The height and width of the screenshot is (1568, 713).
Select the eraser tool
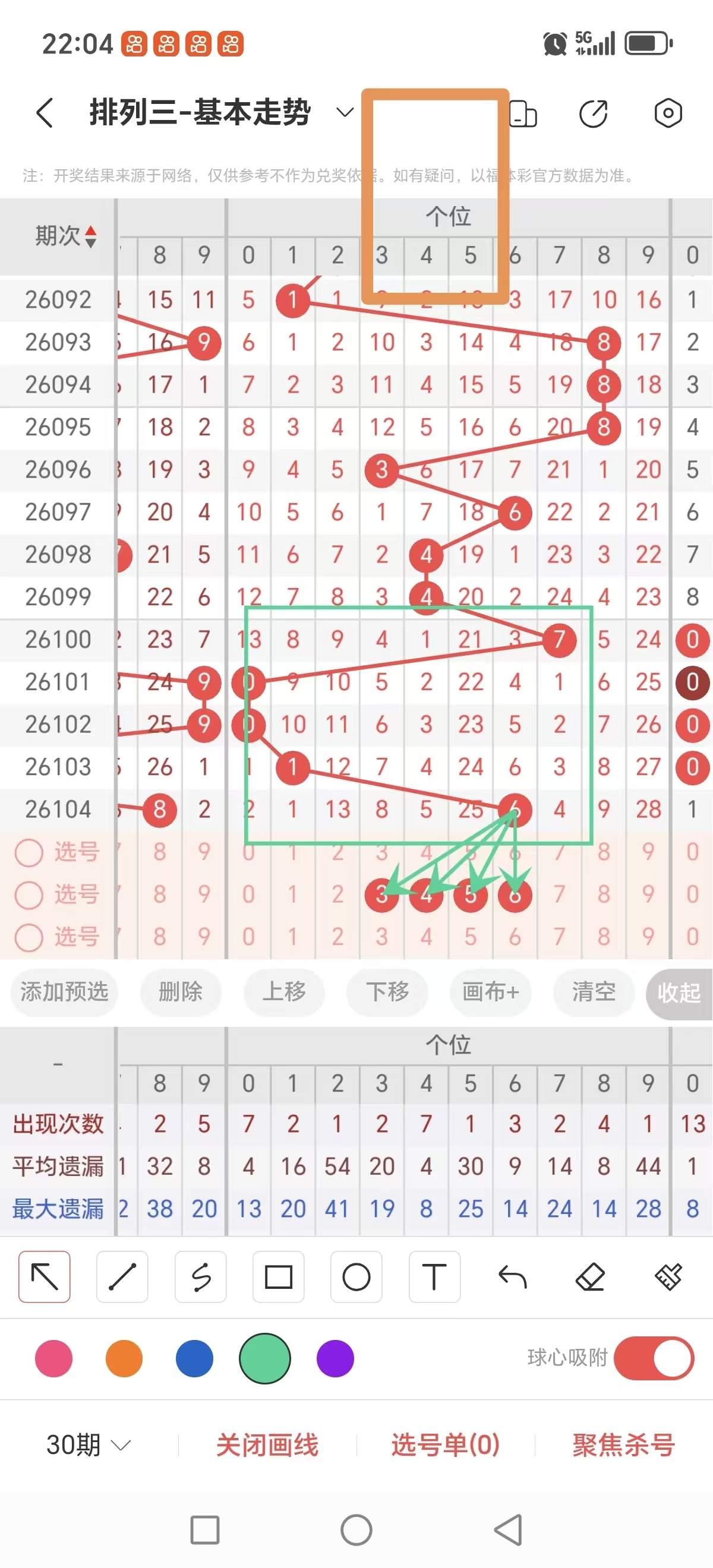[590, 1277]
